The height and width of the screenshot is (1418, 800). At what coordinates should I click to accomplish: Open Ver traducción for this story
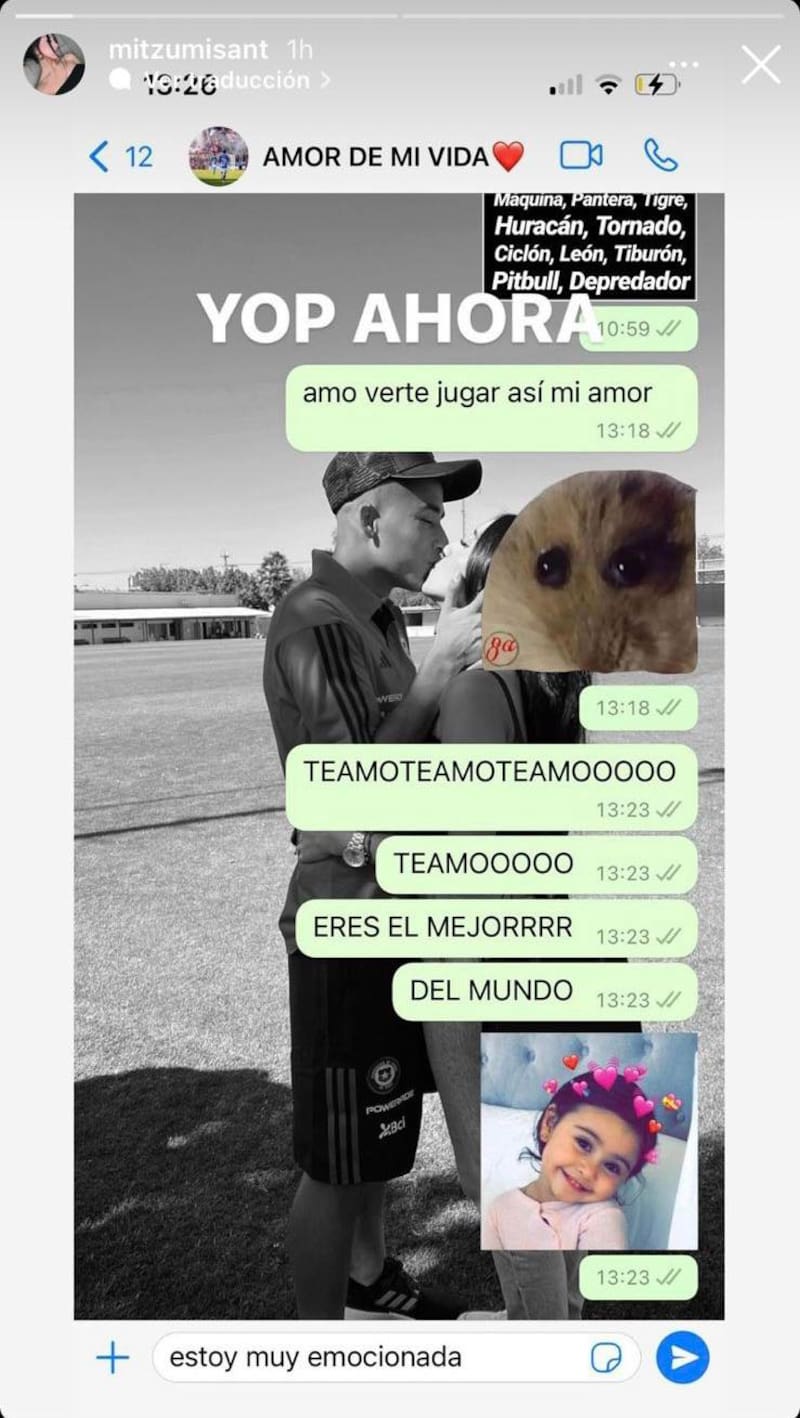(222, 80)
